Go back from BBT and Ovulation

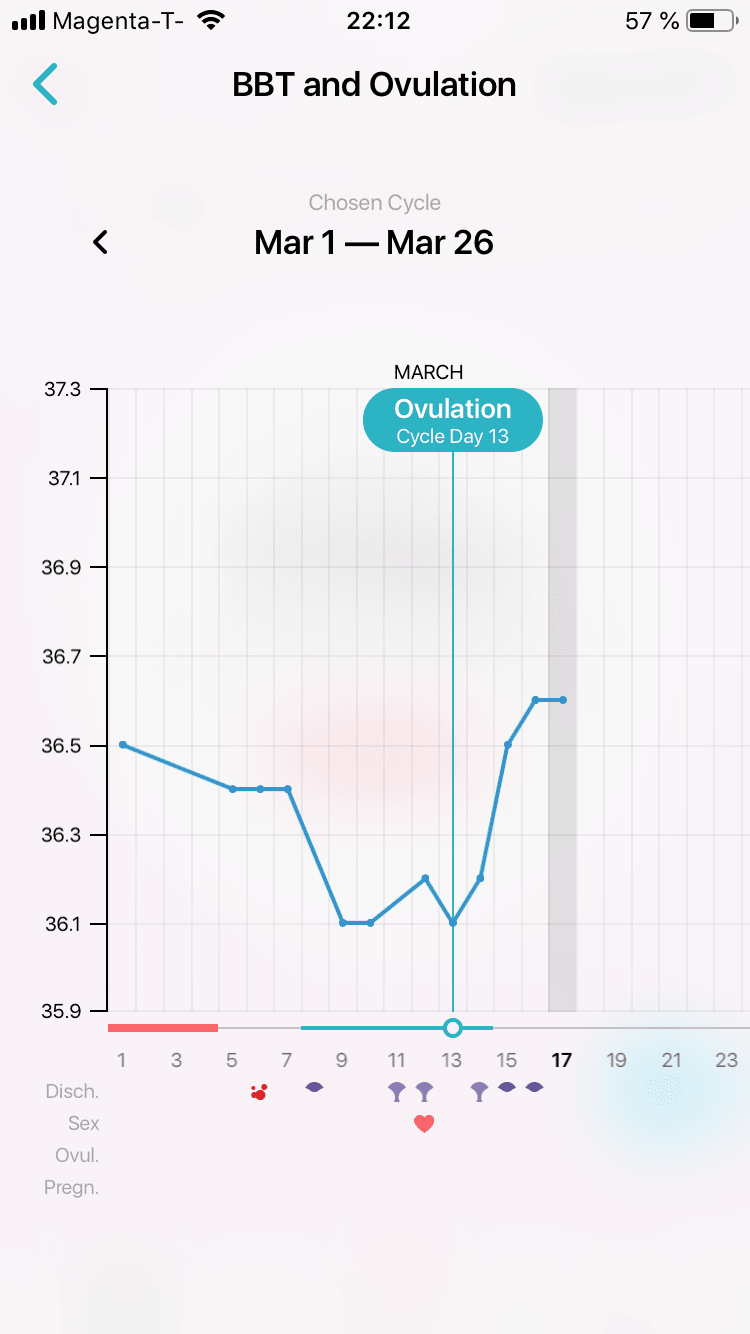coord(45,84)
